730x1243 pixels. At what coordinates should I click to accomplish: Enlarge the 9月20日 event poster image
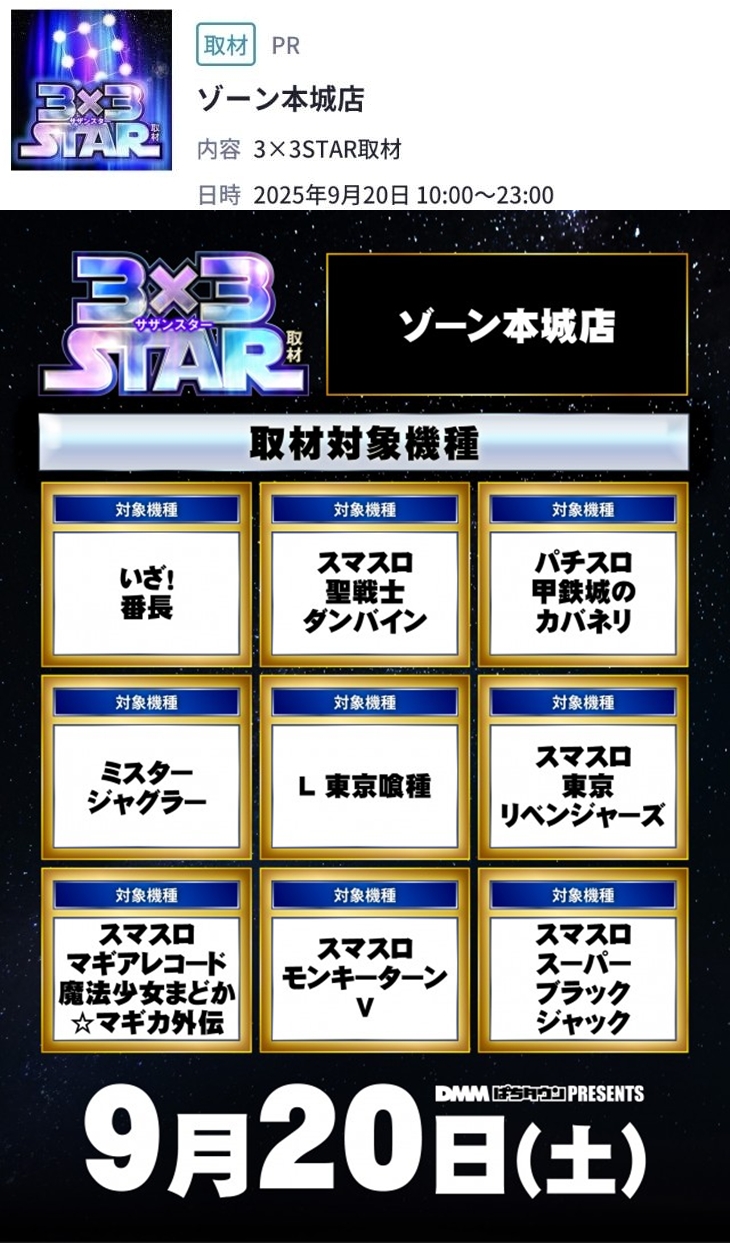click(365, 725)
